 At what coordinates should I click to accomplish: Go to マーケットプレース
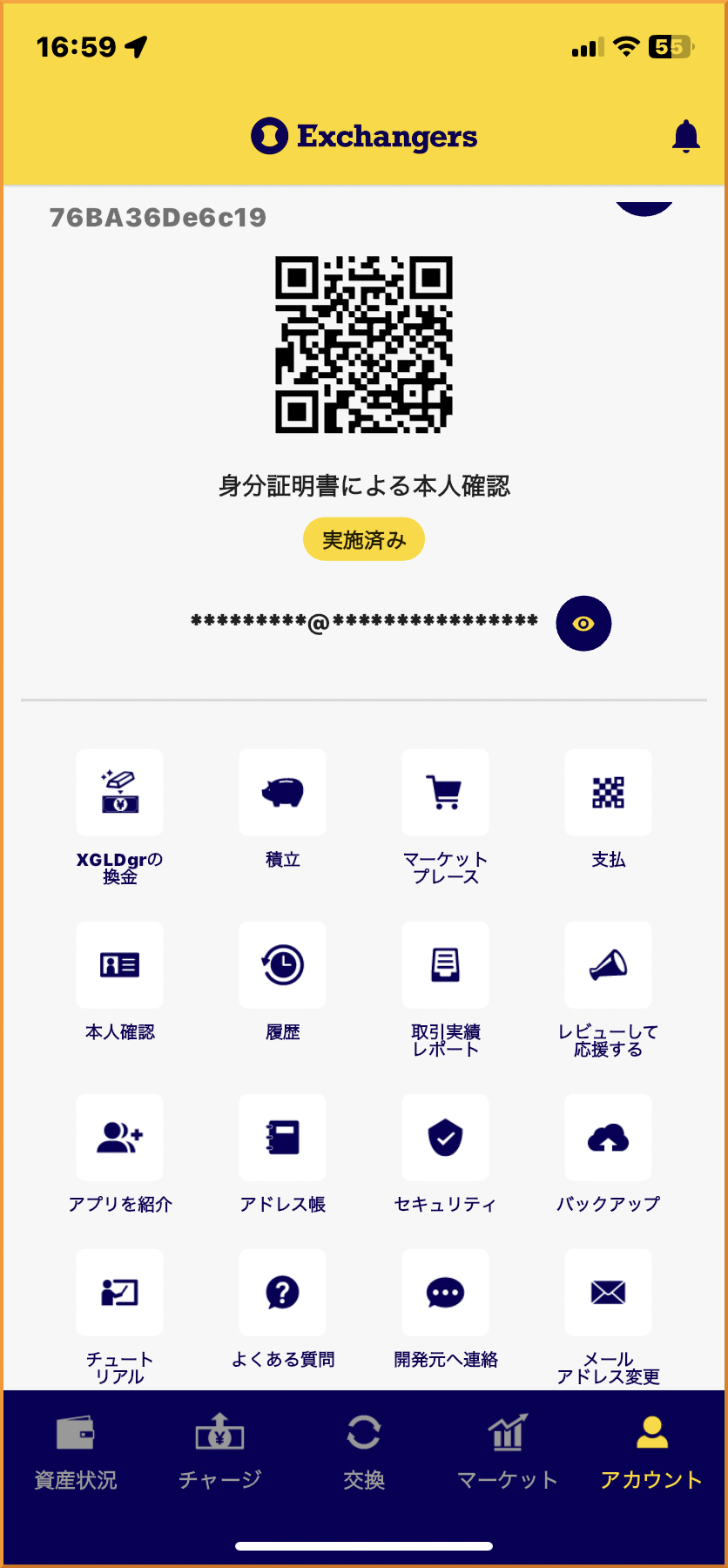tap(445, 793)
